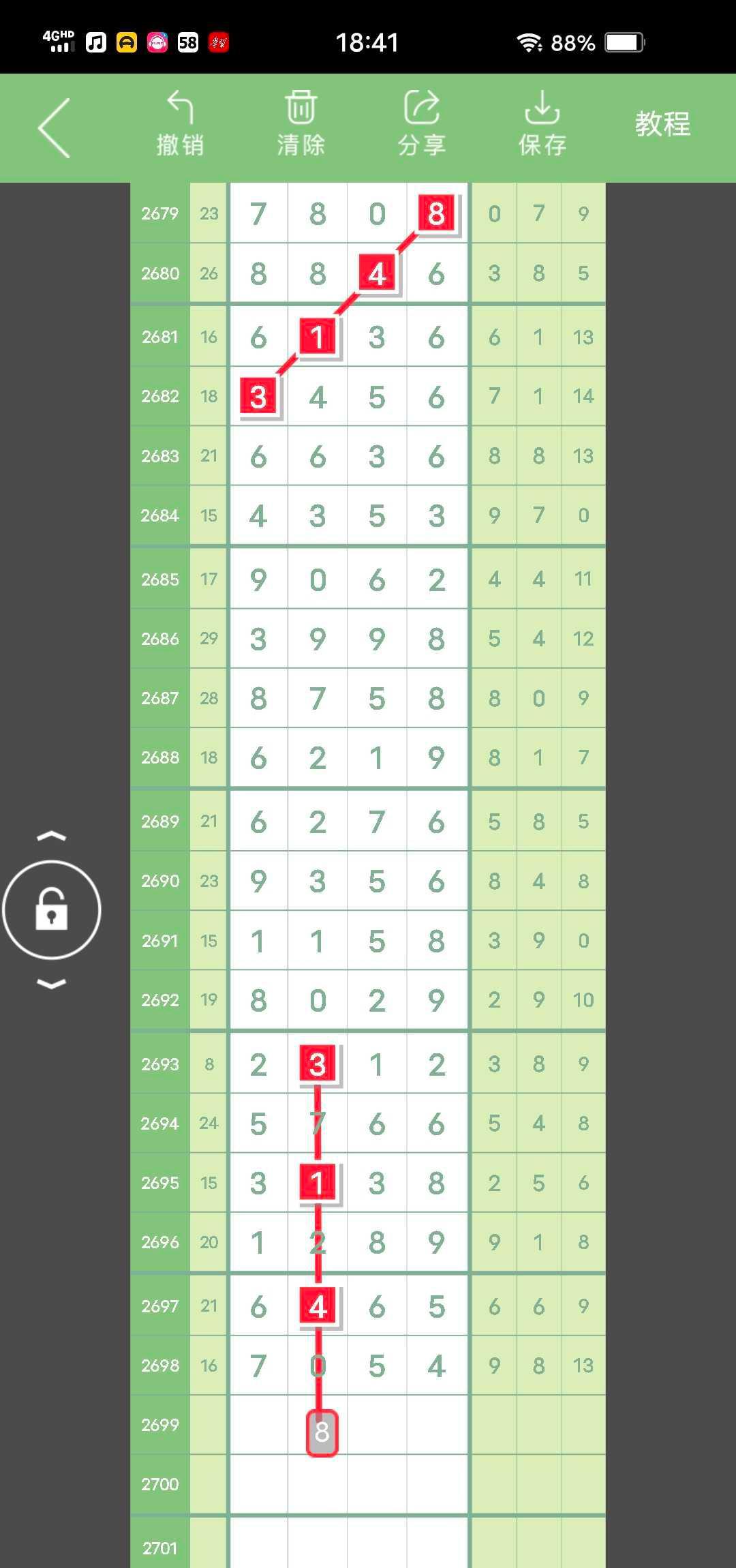736x1568 pixels.
Task: Open the 教程 tutorial
Action: [x=662, y=124]
